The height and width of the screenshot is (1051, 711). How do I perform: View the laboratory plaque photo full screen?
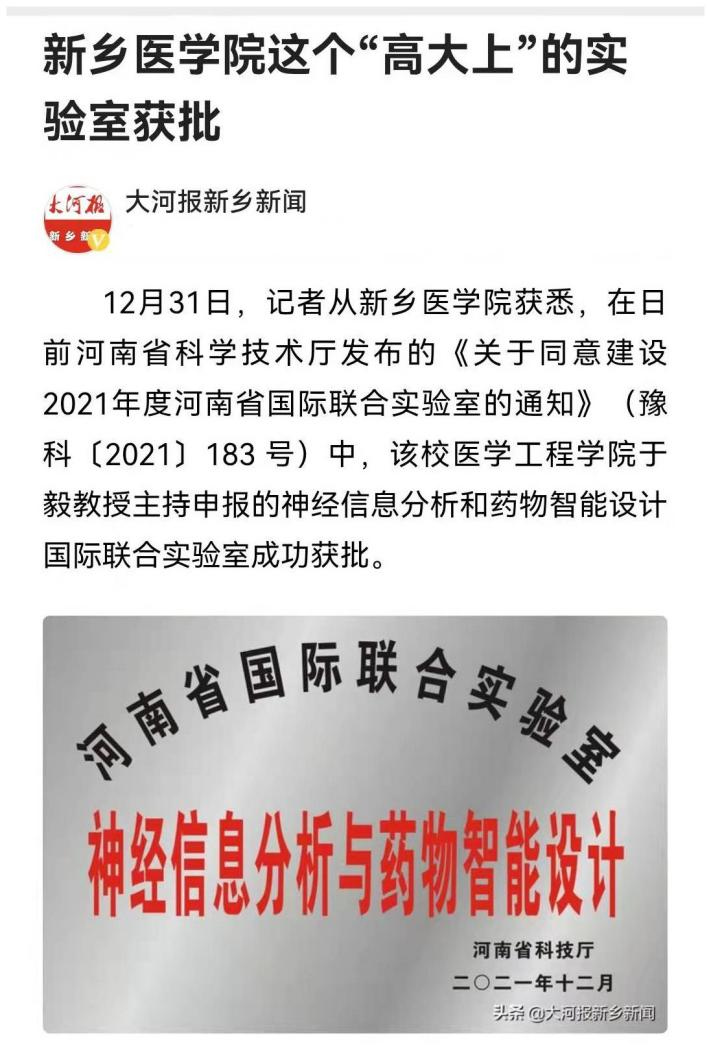[x=355, y=824]
